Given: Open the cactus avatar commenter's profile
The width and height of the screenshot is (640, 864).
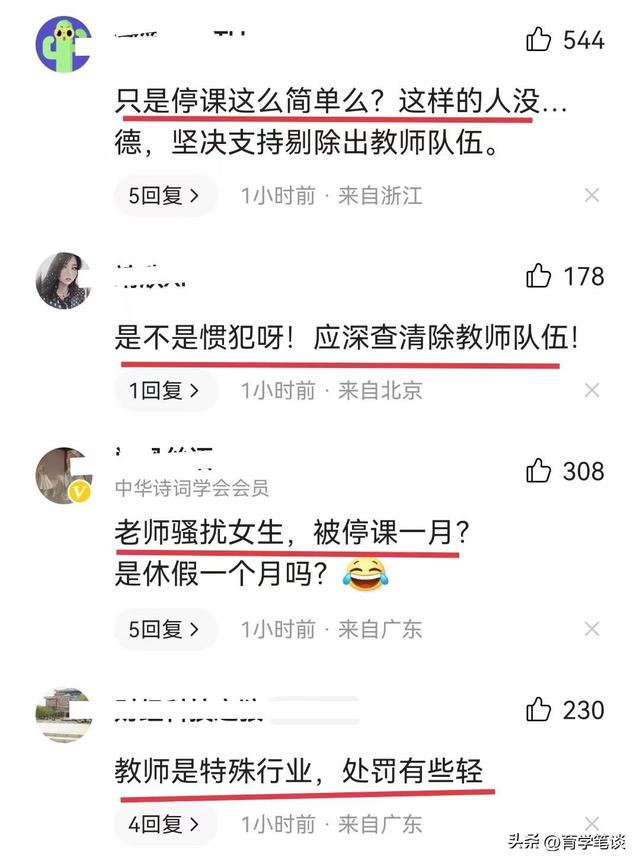Looking at the screenshot, I should point(64,44).
